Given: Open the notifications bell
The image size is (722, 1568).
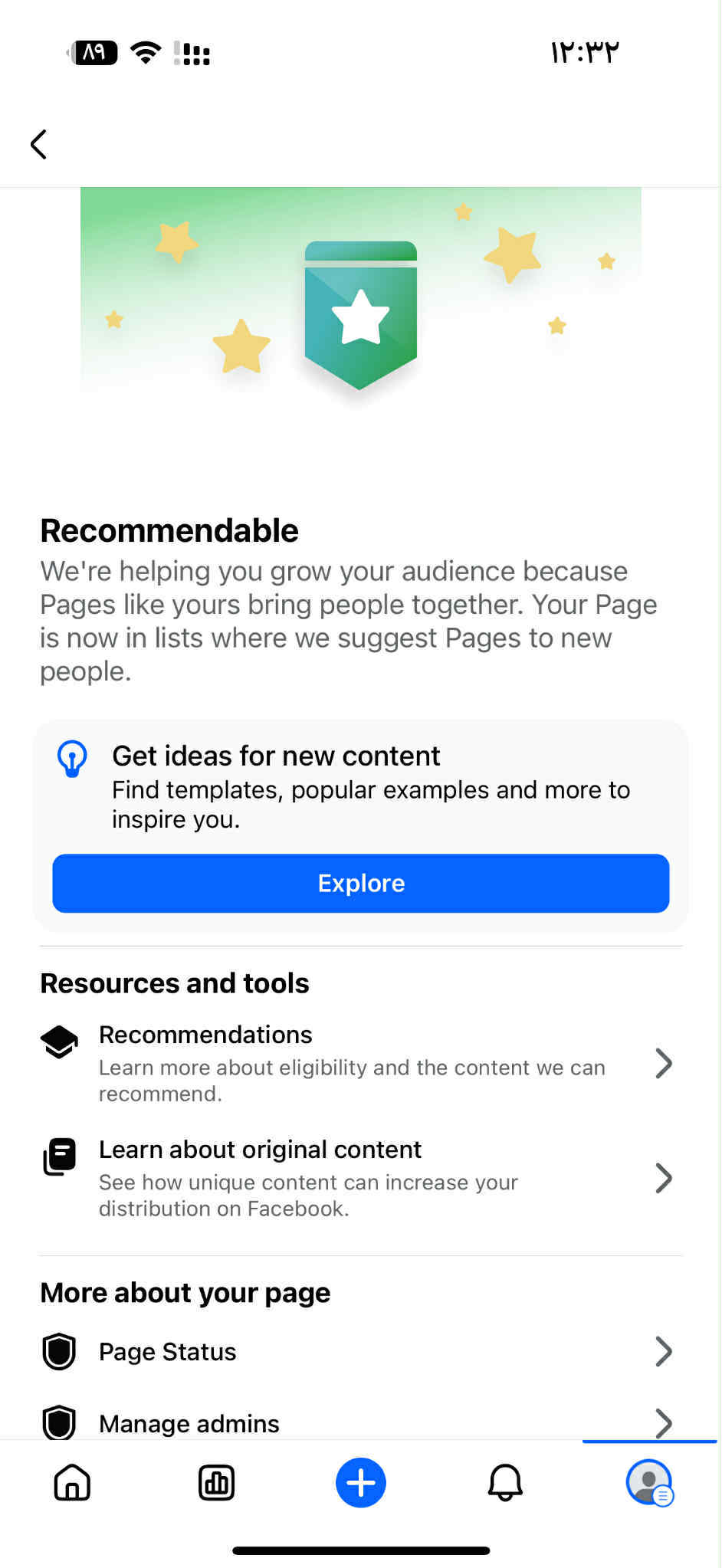Looking at the screenshot, I should point(505,1482).
